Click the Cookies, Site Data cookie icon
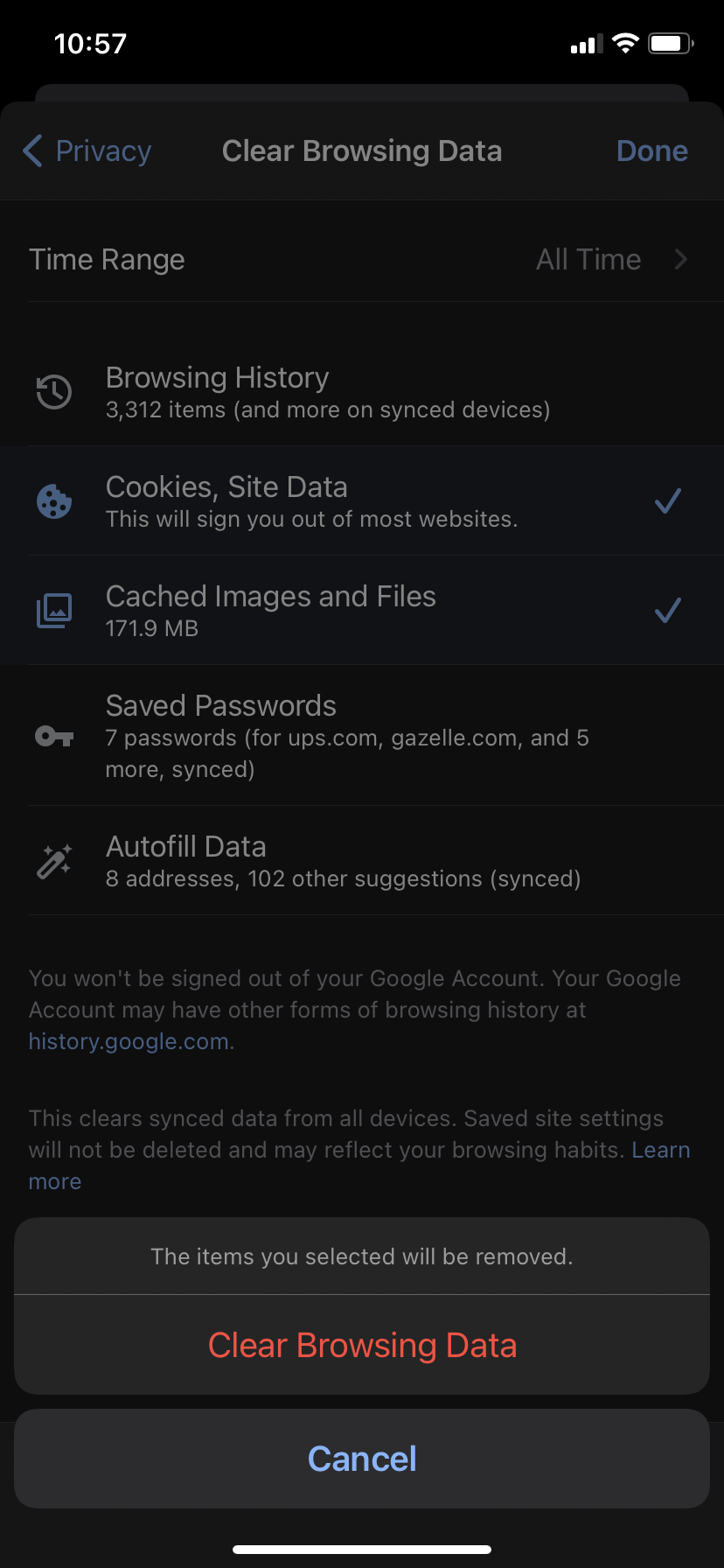 54,500
